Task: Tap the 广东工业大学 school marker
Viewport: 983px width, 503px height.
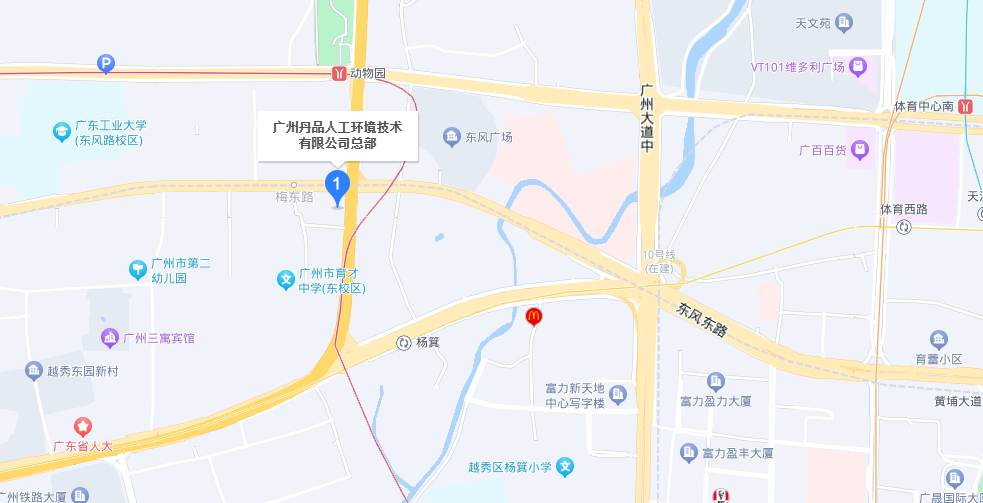Action: click(61, 131)
